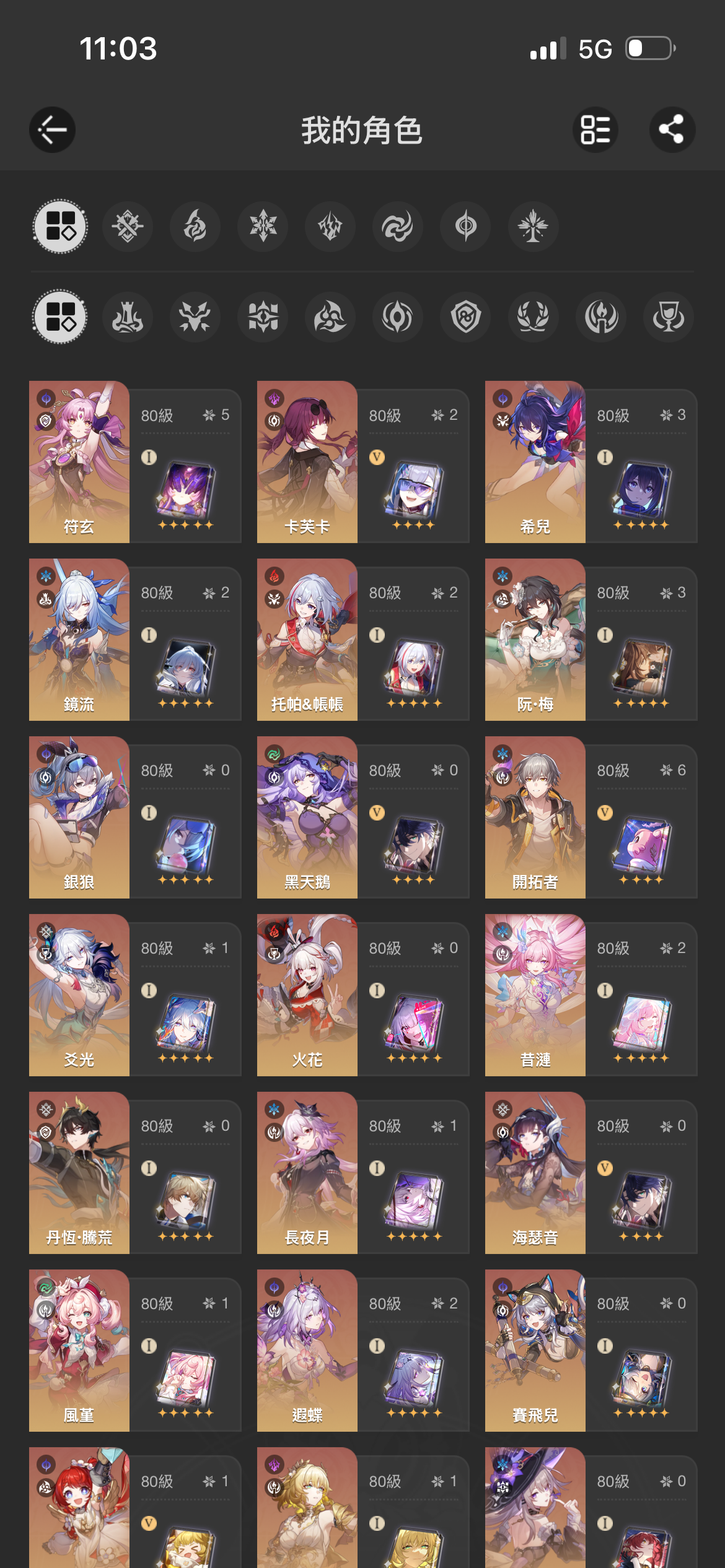The width and height of the screenshot is (725, 1568).
Task: Filter by wind element icon
Action: point(397,226)
